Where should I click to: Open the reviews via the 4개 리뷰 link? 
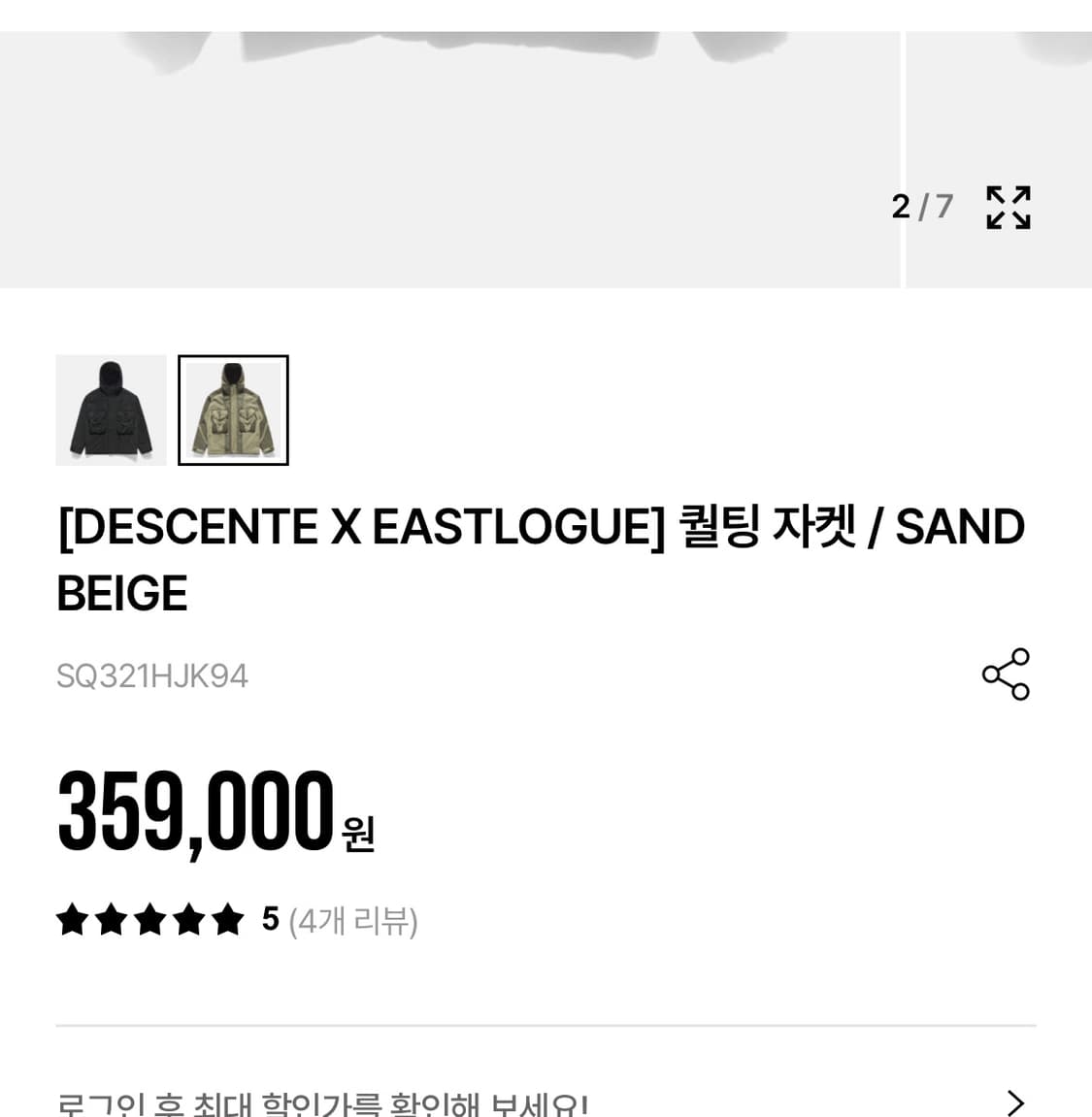tap(353, 920)
